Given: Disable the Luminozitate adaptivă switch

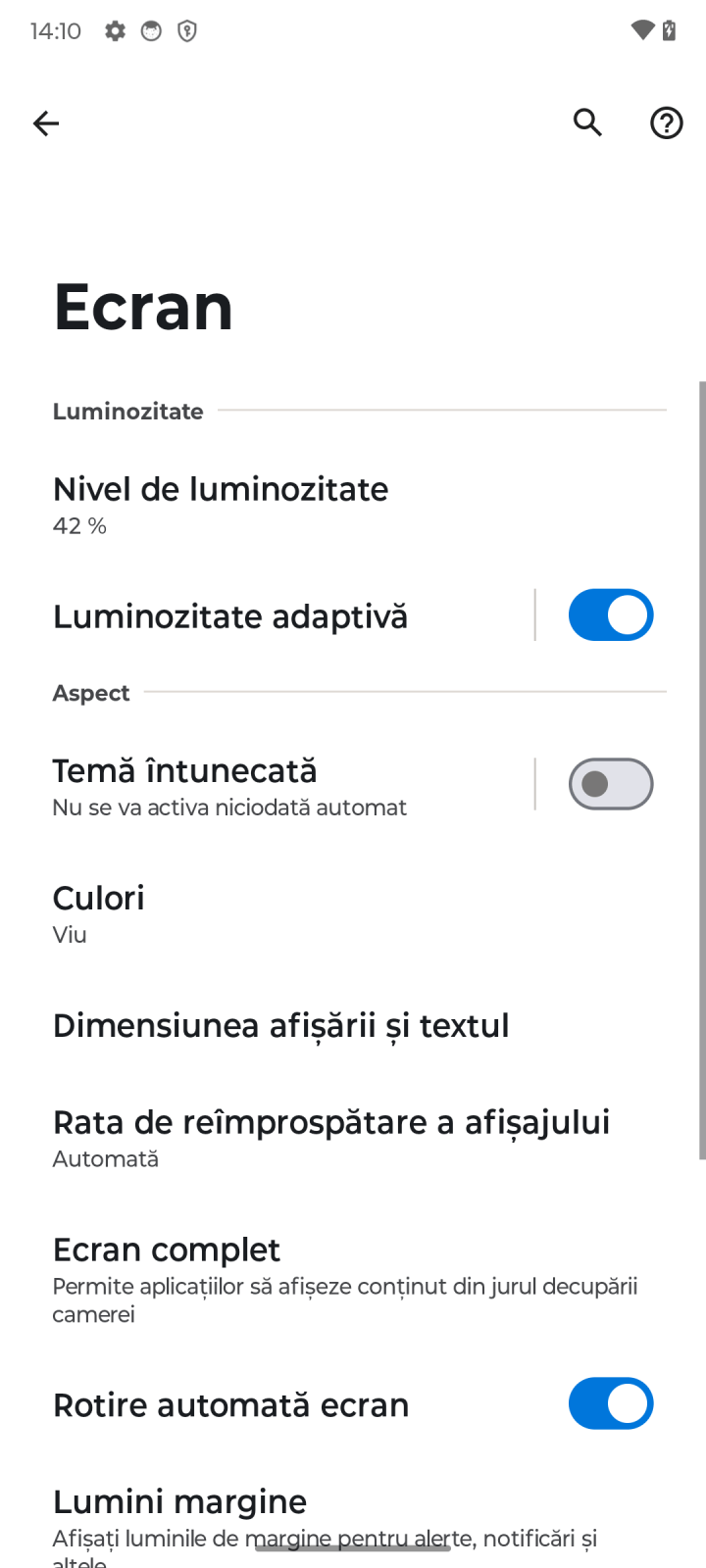Looking at the screenshot, I should pyautogui.click(x=610, y=615).
